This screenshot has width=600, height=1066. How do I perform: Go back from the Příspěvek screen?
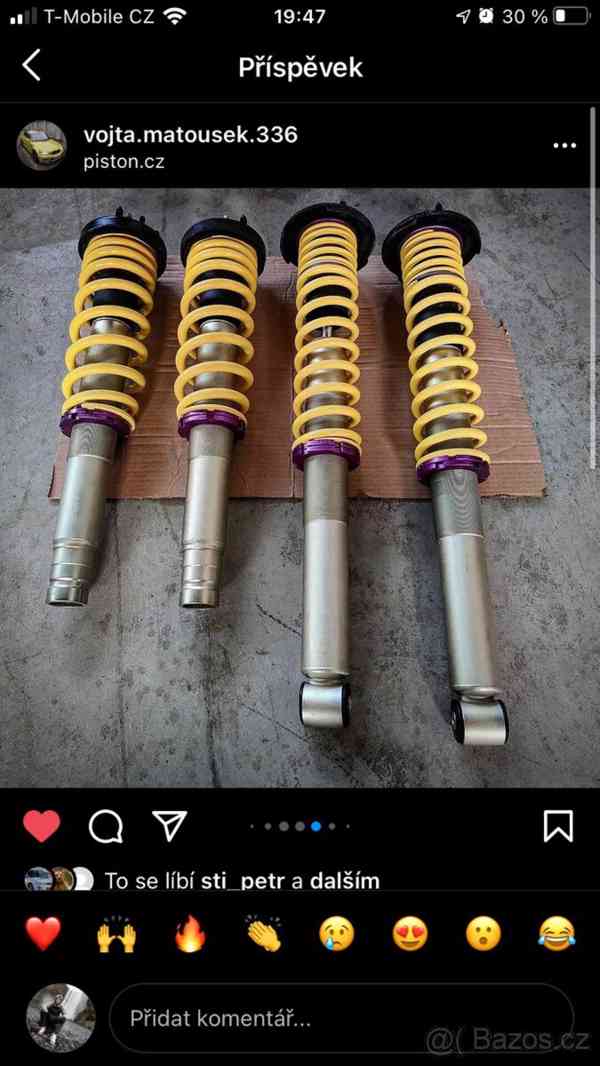[32, 66]
